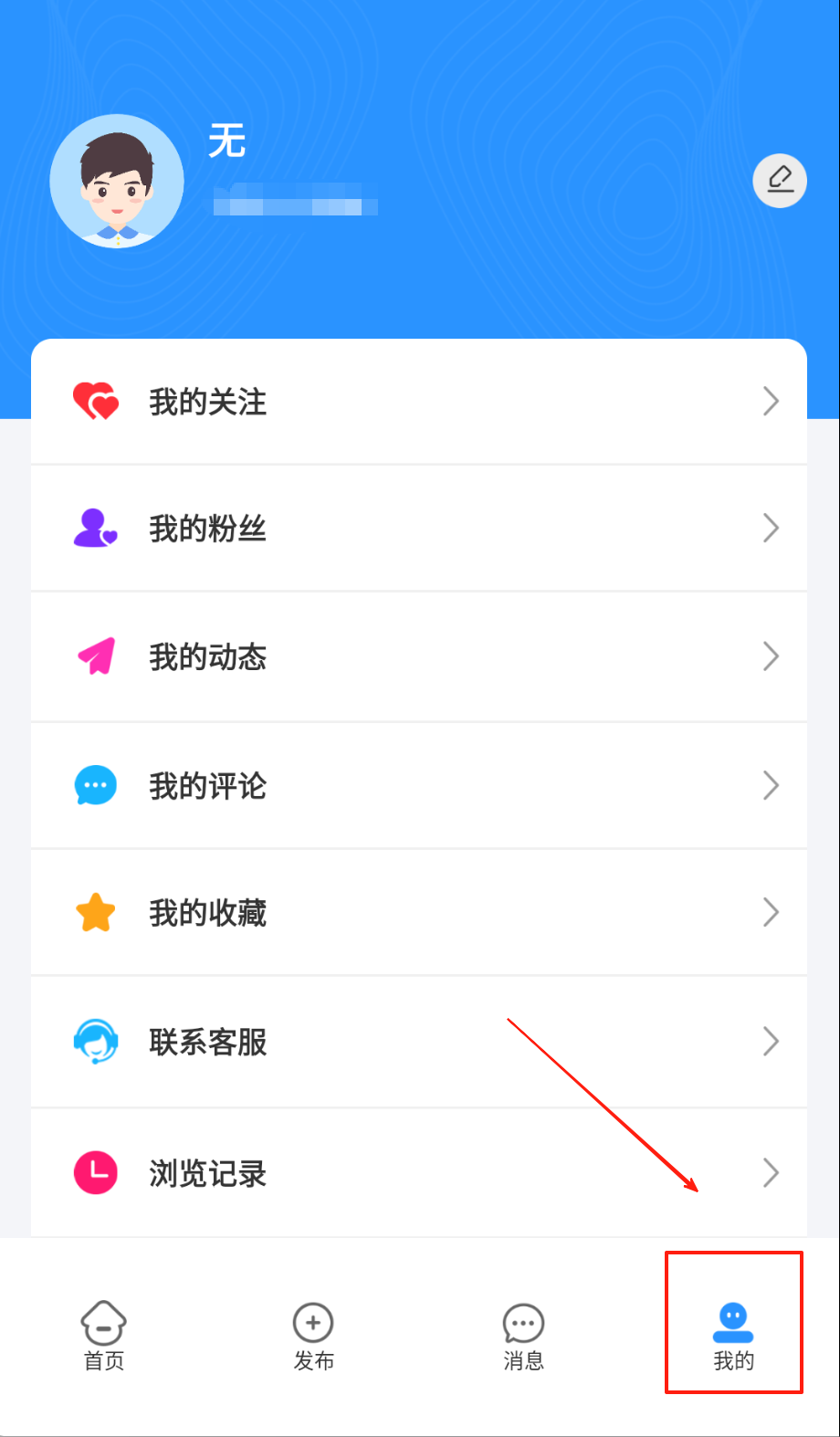
Task: Switch to the 消息 messages tab
Action: click(523, 1336)
